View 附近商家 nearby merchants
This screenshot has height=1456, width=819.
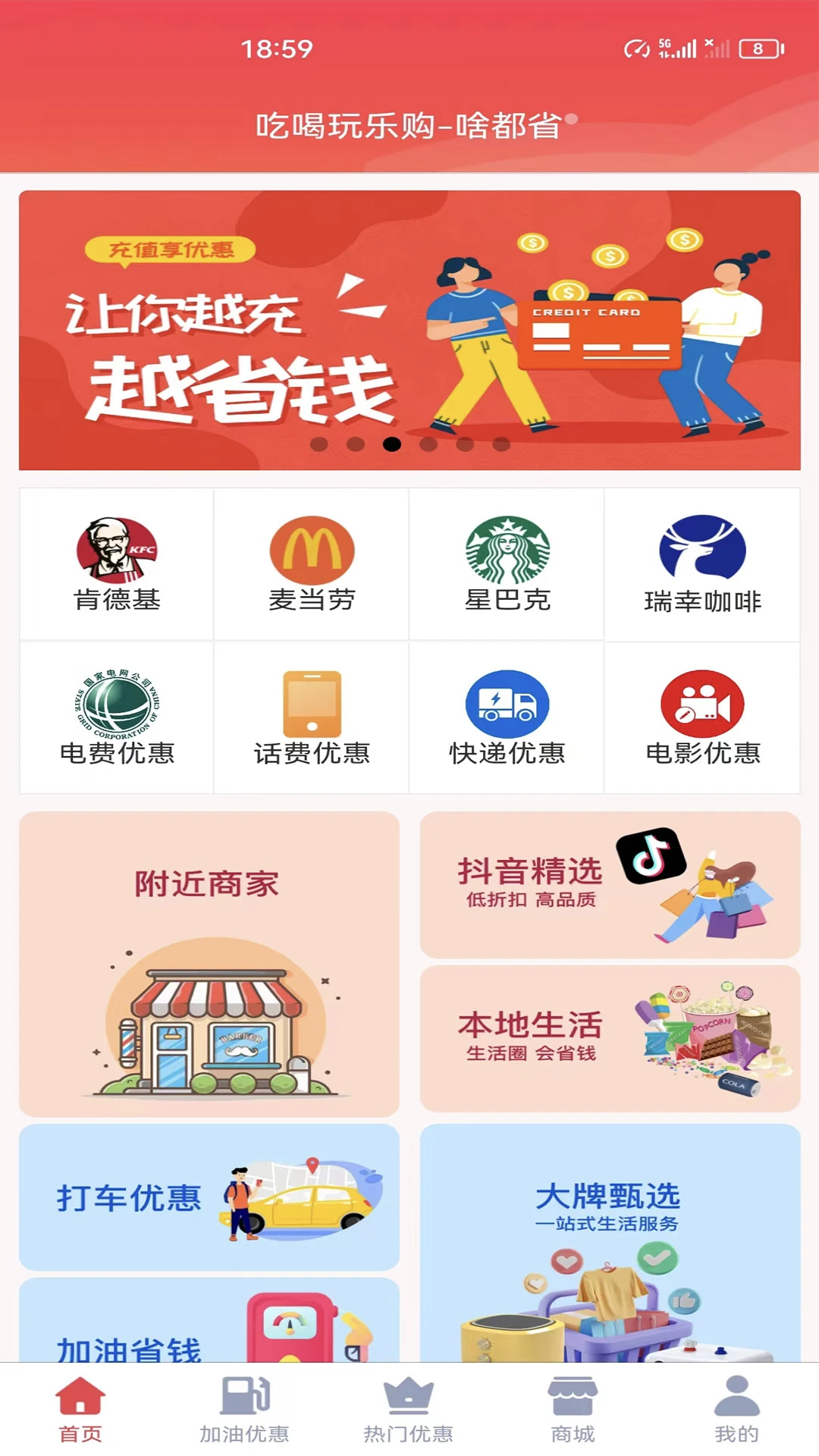(209, 963)
